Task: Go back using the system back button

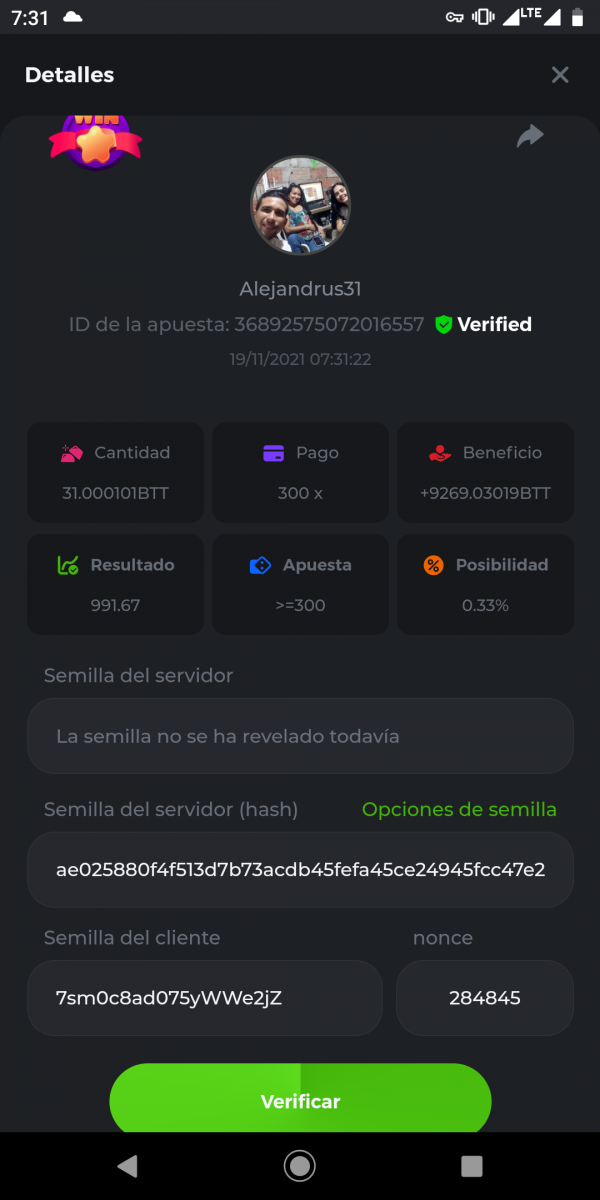Action: [x=127, y=1165]
